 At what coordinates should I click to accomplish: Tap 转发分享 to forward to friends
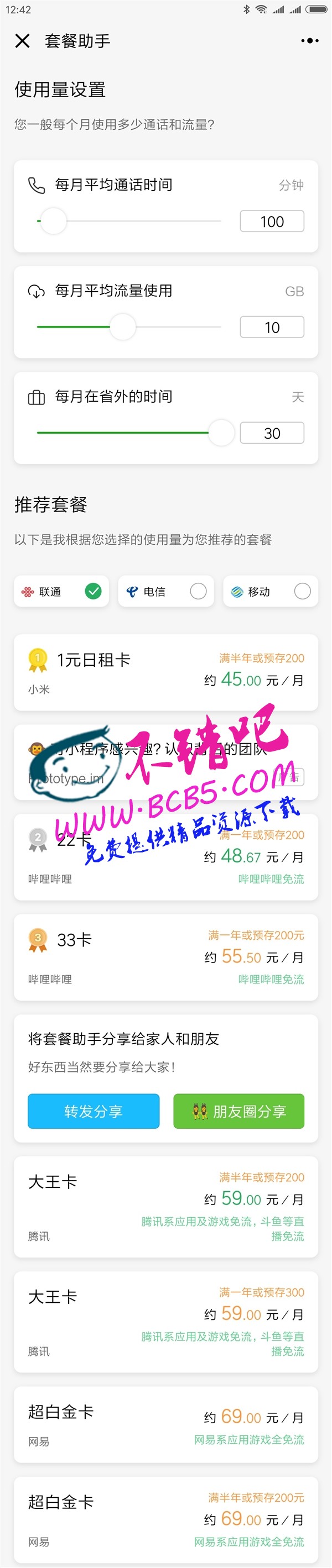[93, 1112]
